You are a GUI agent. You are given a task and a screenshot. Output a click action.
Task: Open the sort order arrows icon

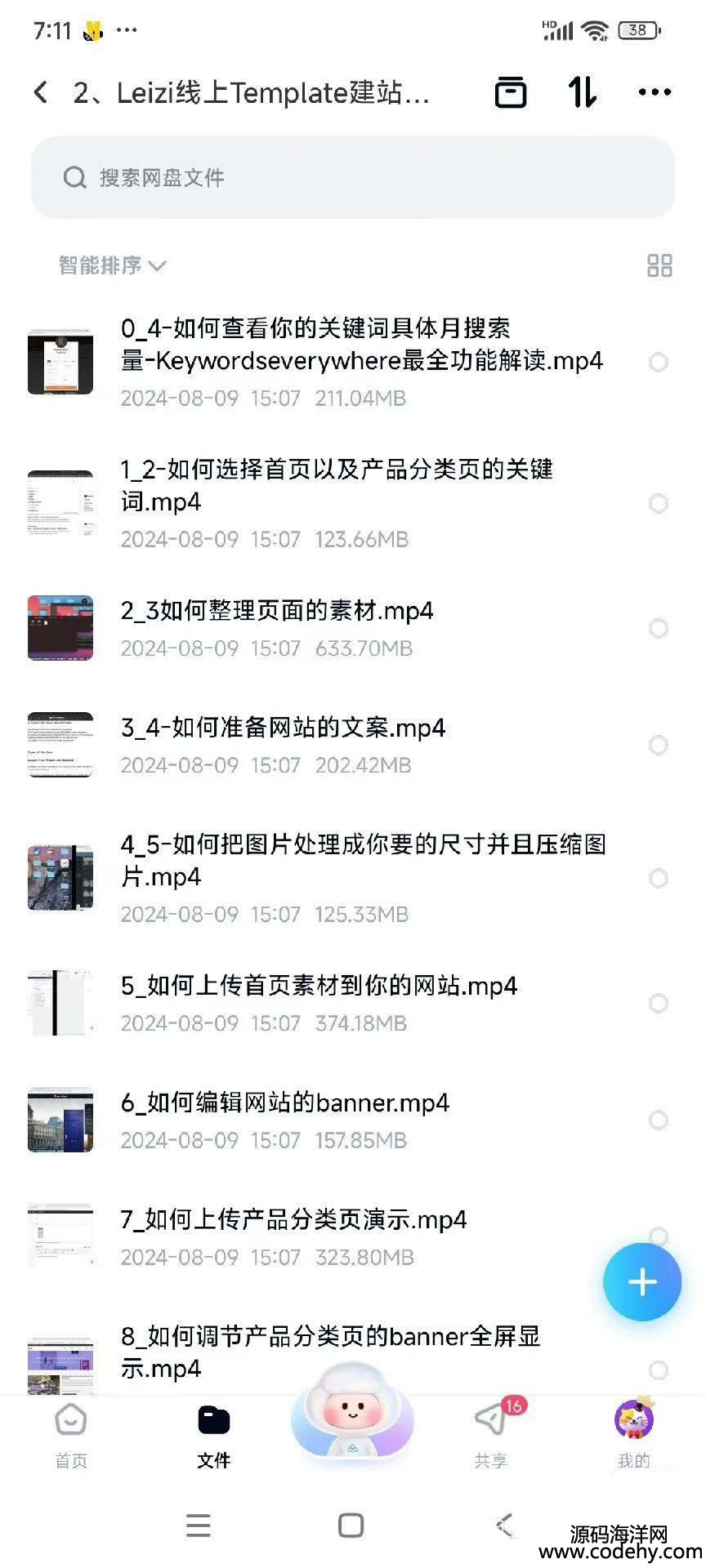(x=583, y=92)
